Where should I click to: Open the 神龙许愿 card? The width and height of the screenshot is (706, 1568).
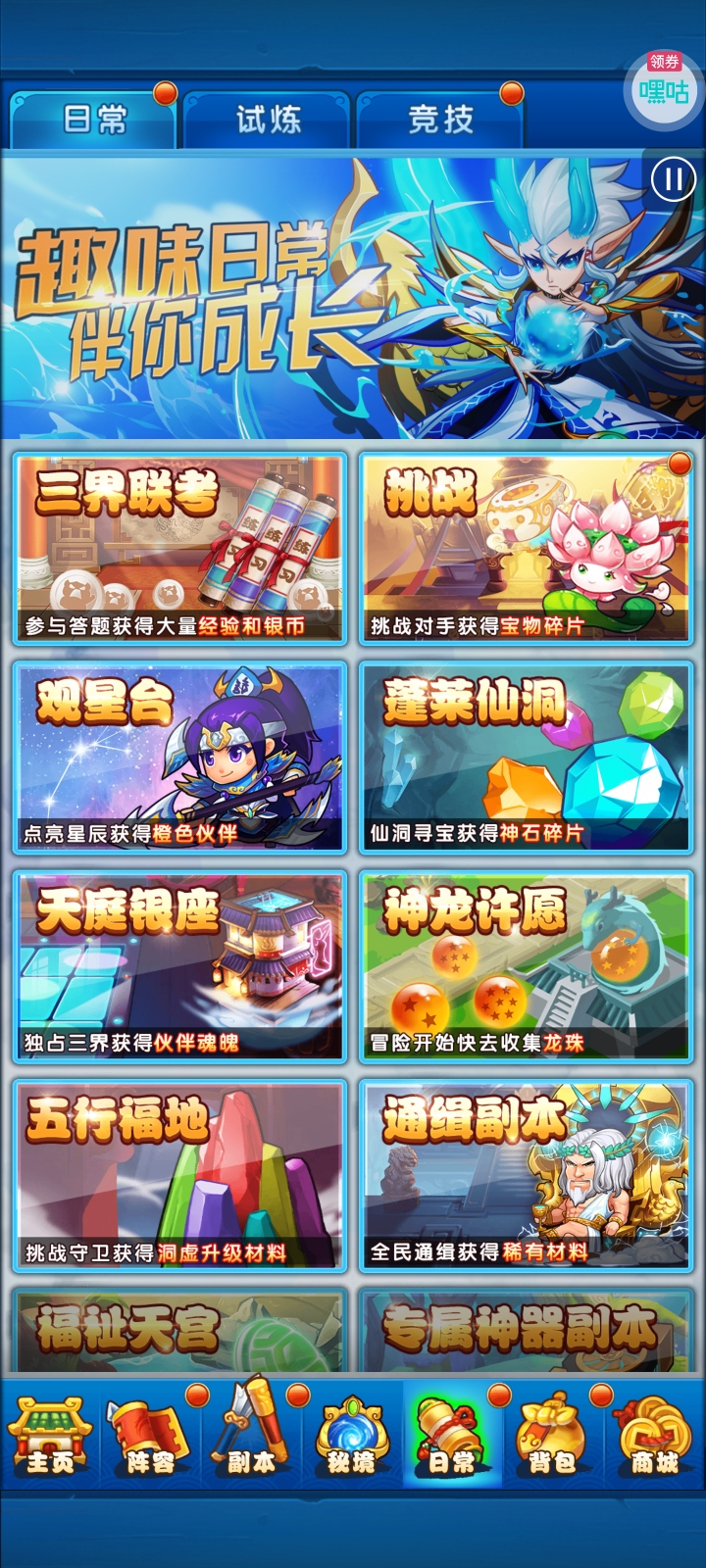[x=527, y=966]
